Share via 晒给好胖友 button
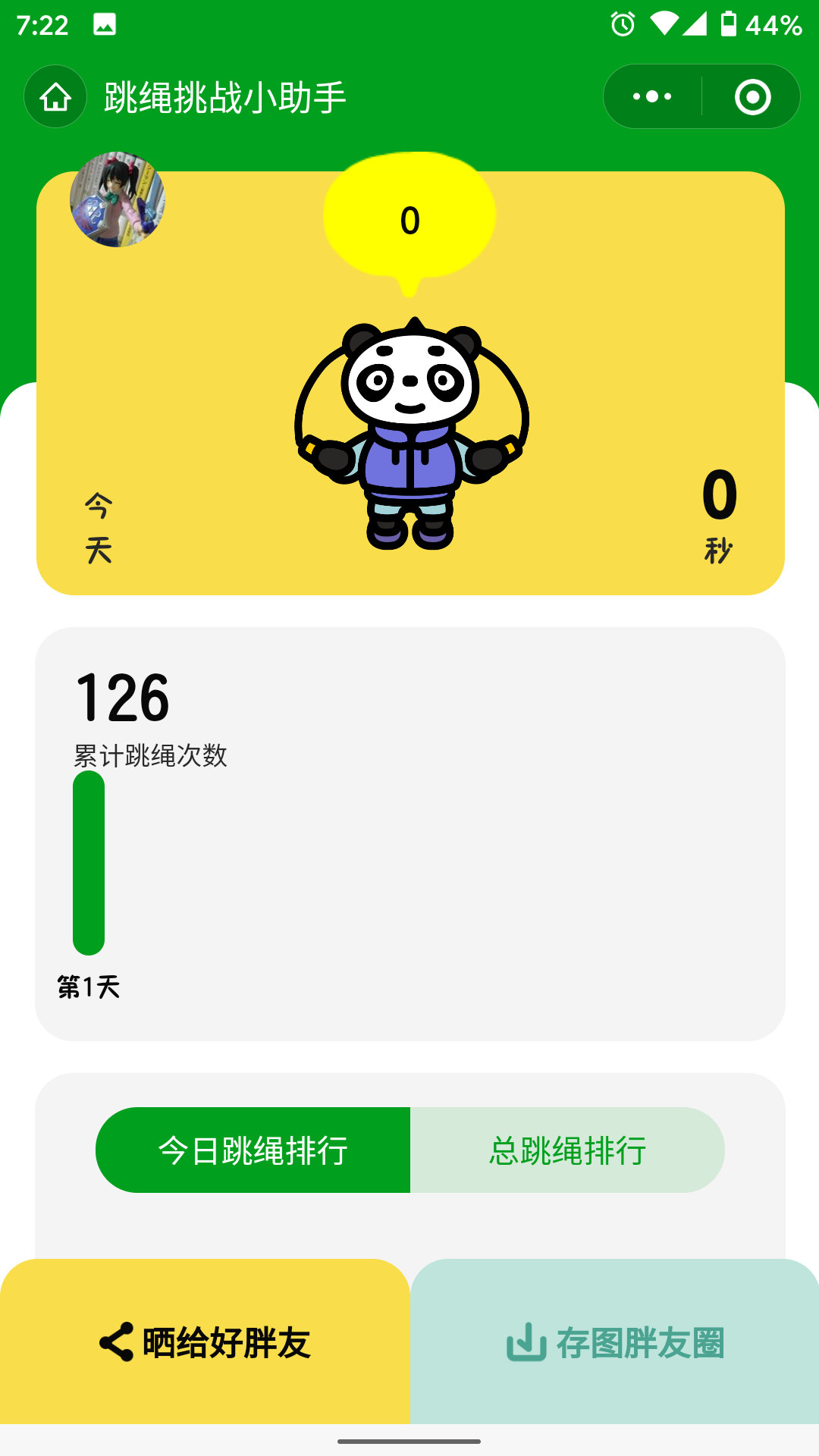 point(205,1342)
